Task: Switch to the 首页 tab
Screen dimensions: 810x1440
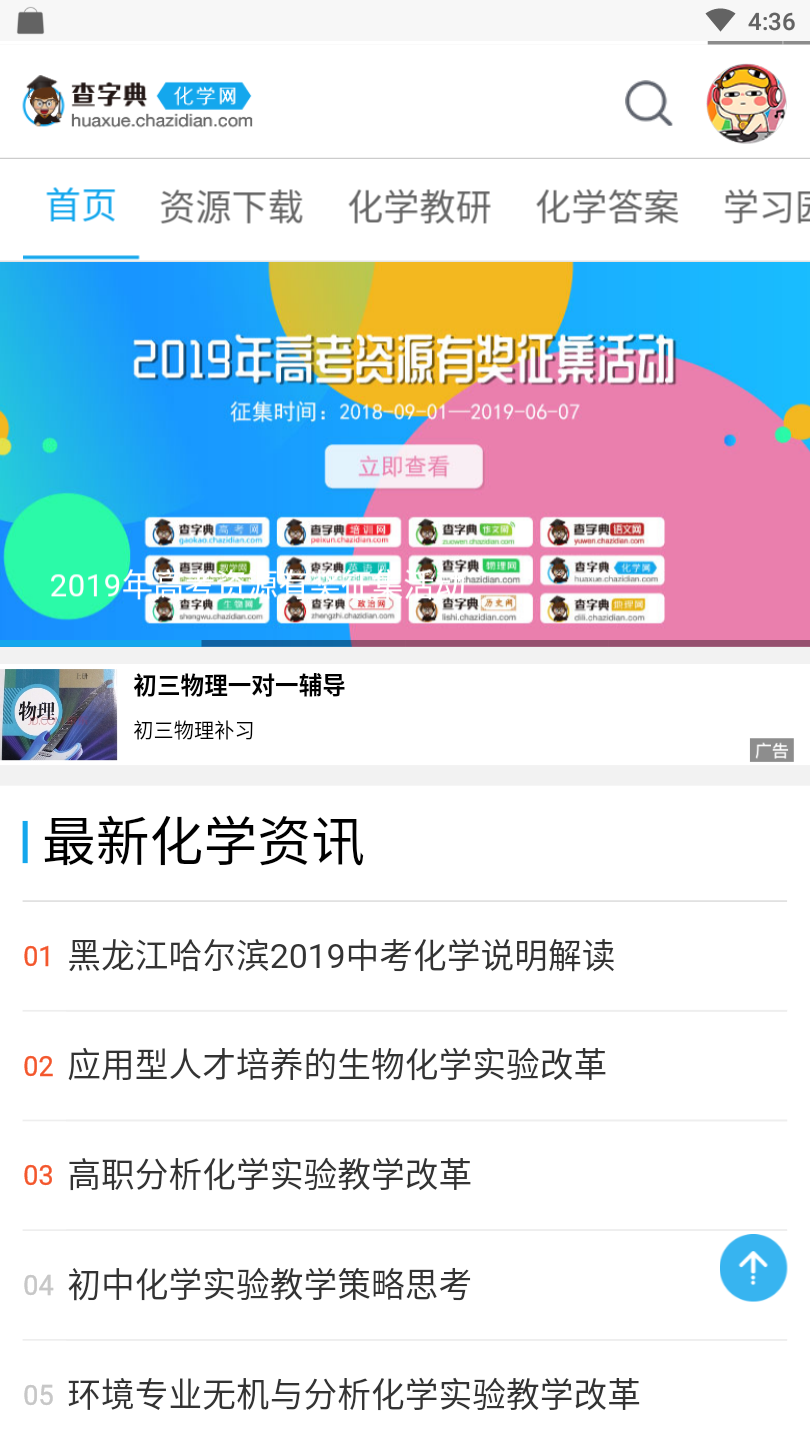Action: click(x=81, y=207)
